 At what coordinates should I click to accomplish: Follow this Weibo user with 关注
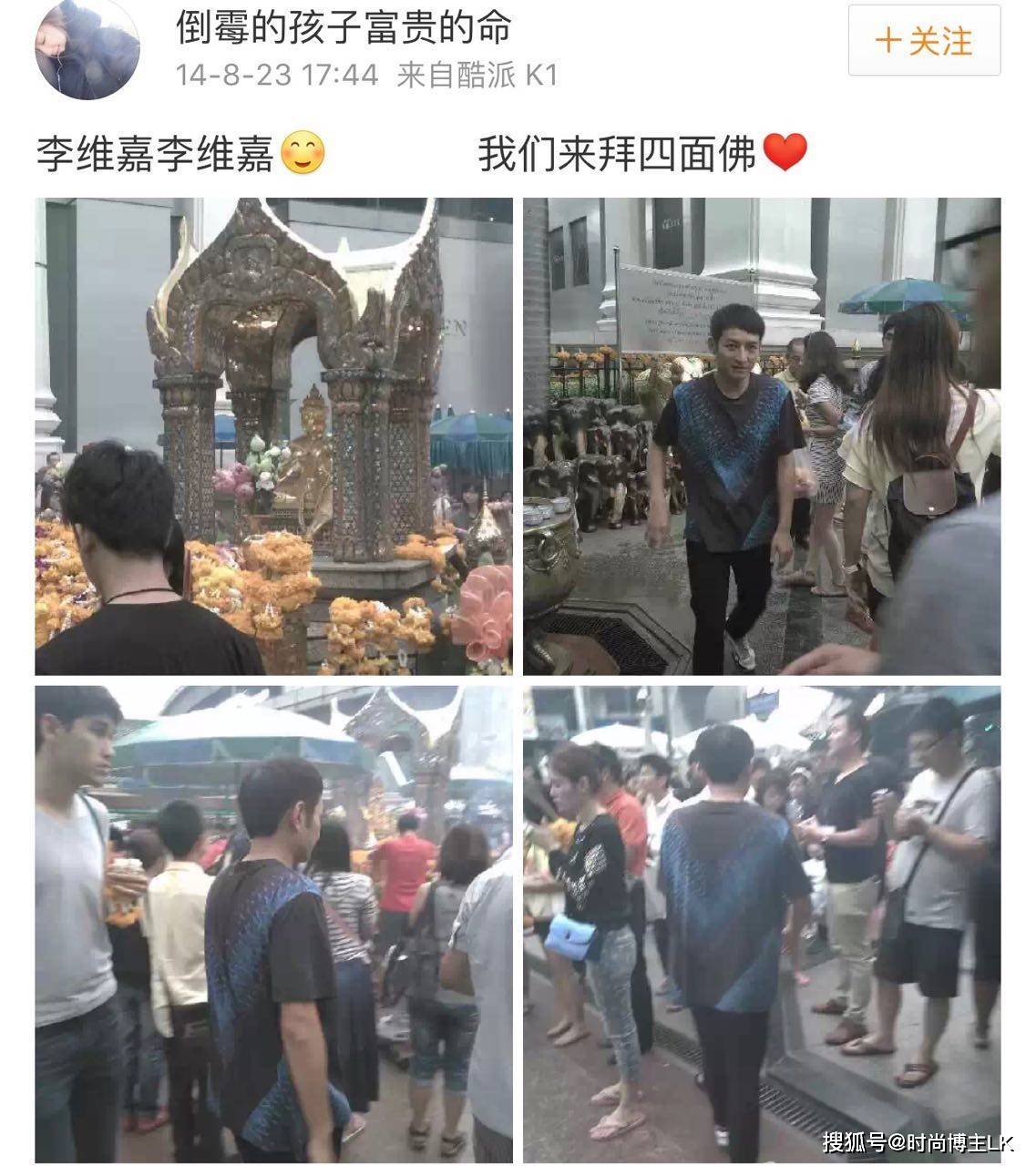click(x=924, y=41)
